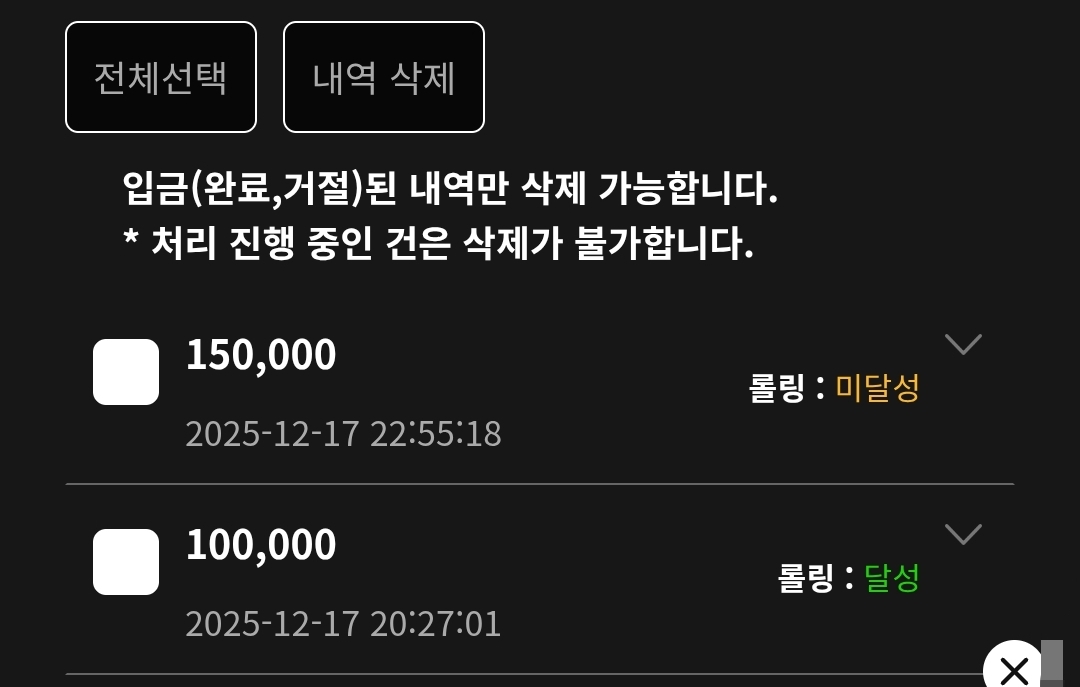Check the box for the 100,000 deposit

click(x=126, y=562)
